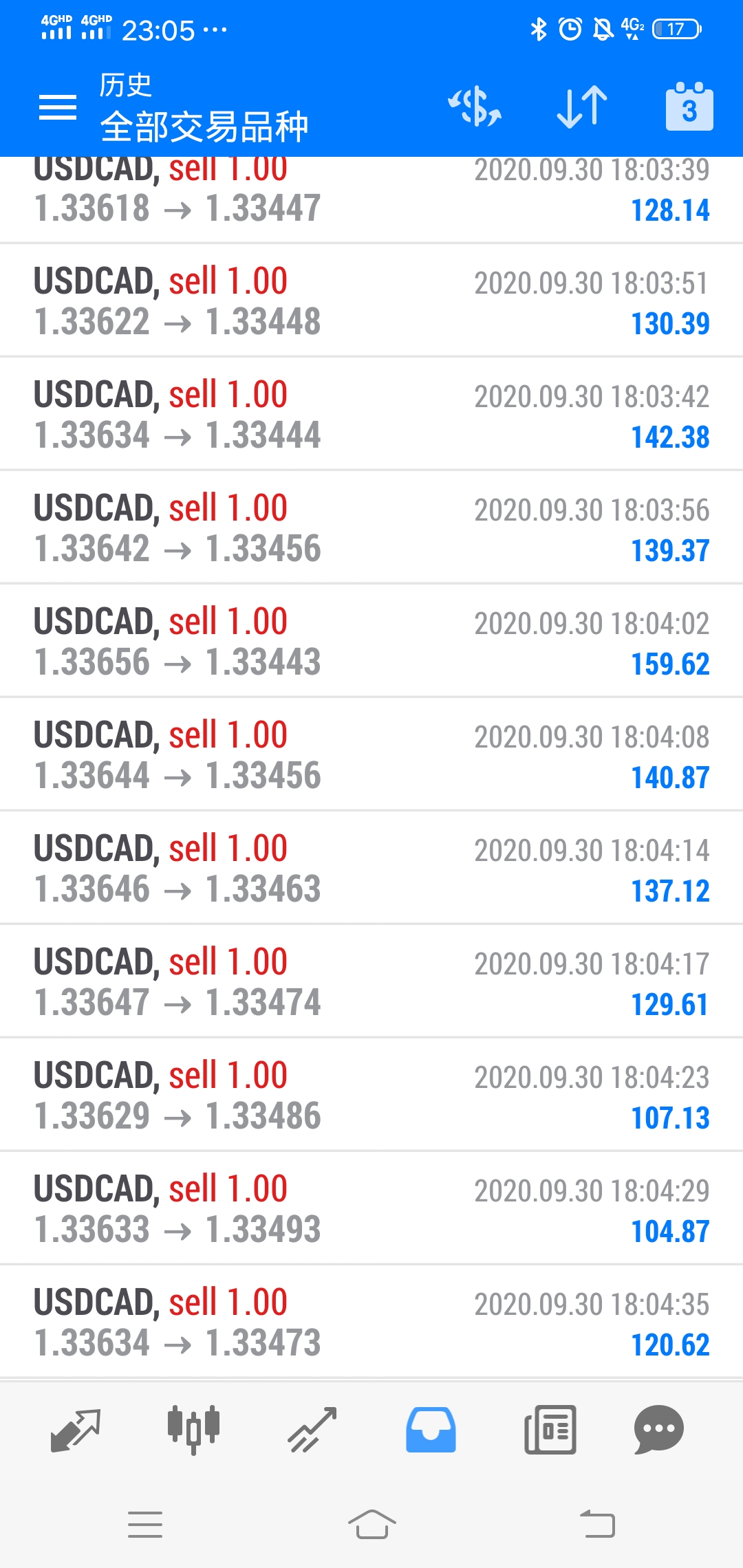The height and width of the screenshot is (1568, 743).
Task: Open the trade with profit 120.62
Action: click(x=371, y=1322)
